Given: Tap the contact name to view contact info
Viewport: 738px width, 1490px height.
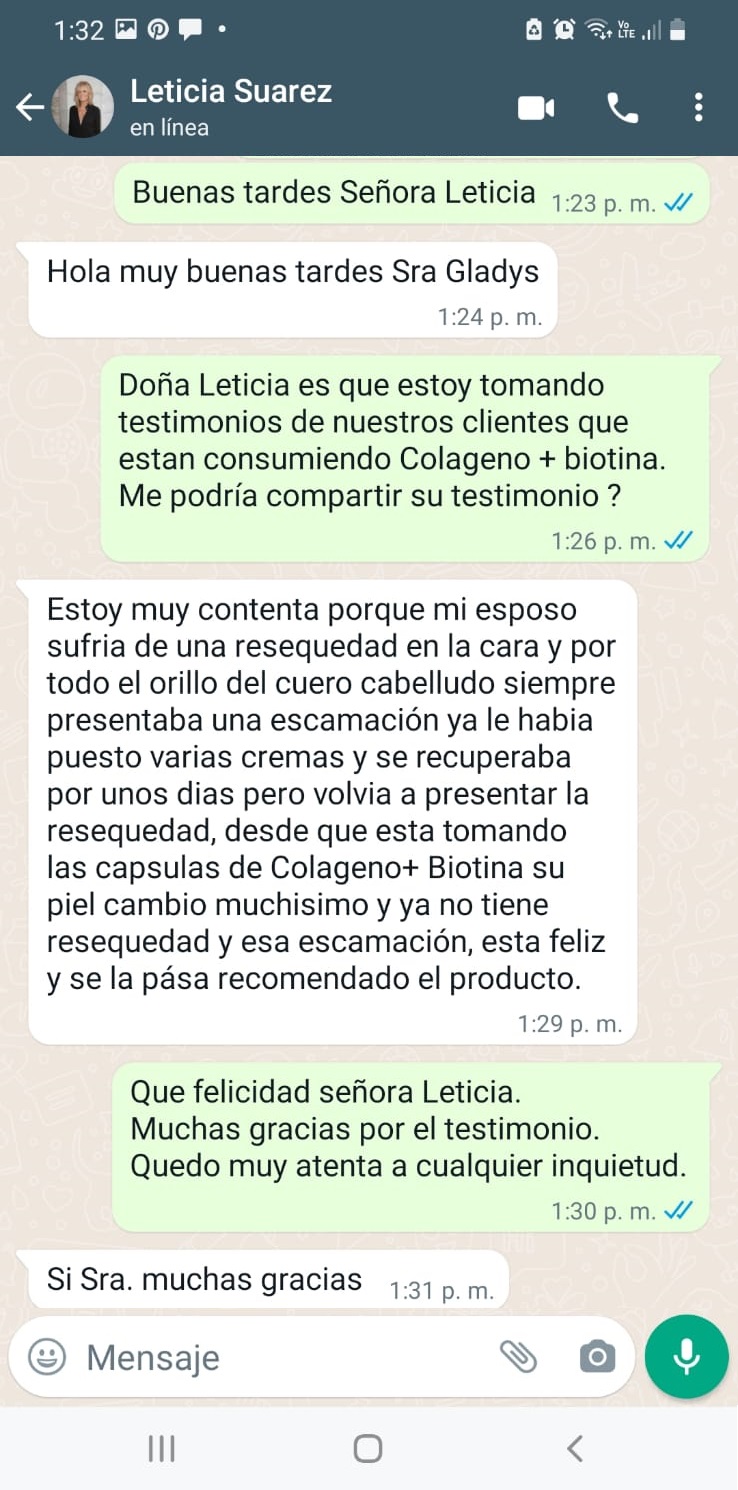Looking at the screenshot, I should pos(231,91).
